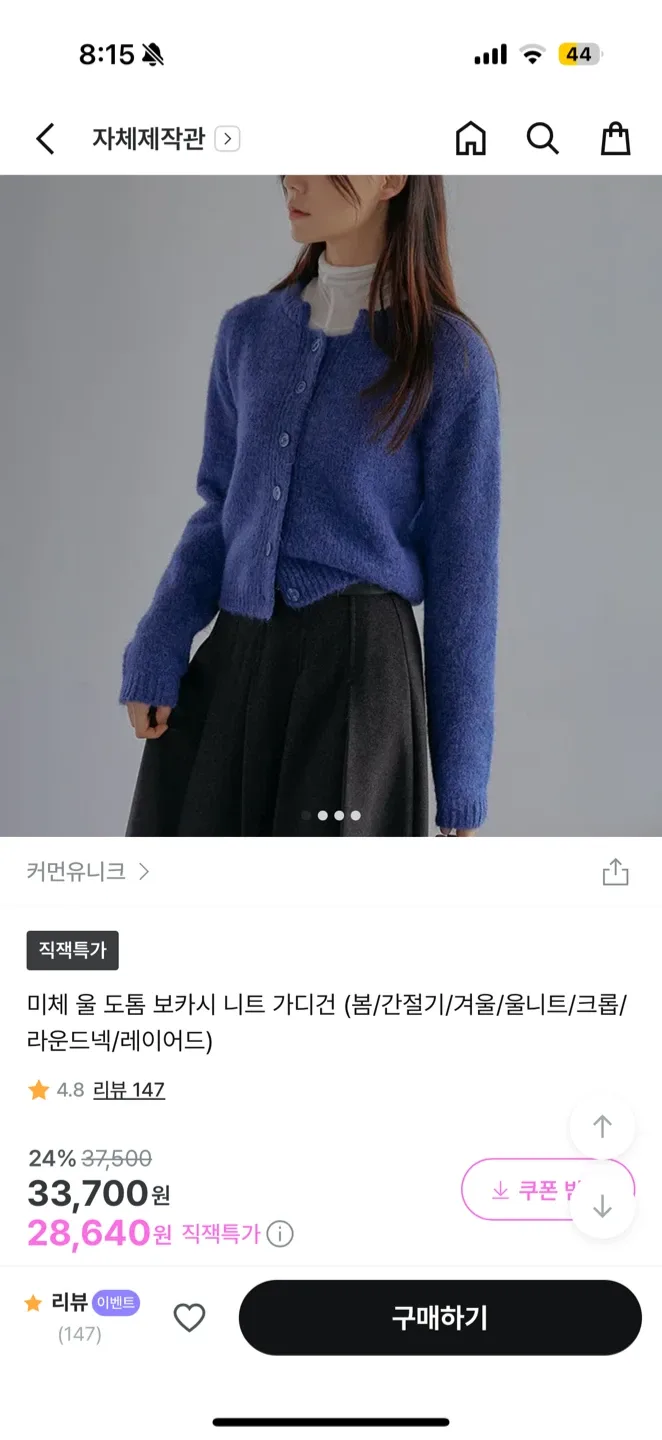The height and width of the screenshot is (1440, 662).
Task: Open the 리뷰 이벤트 tab in bottom bar
Action: coord(82,1316)
